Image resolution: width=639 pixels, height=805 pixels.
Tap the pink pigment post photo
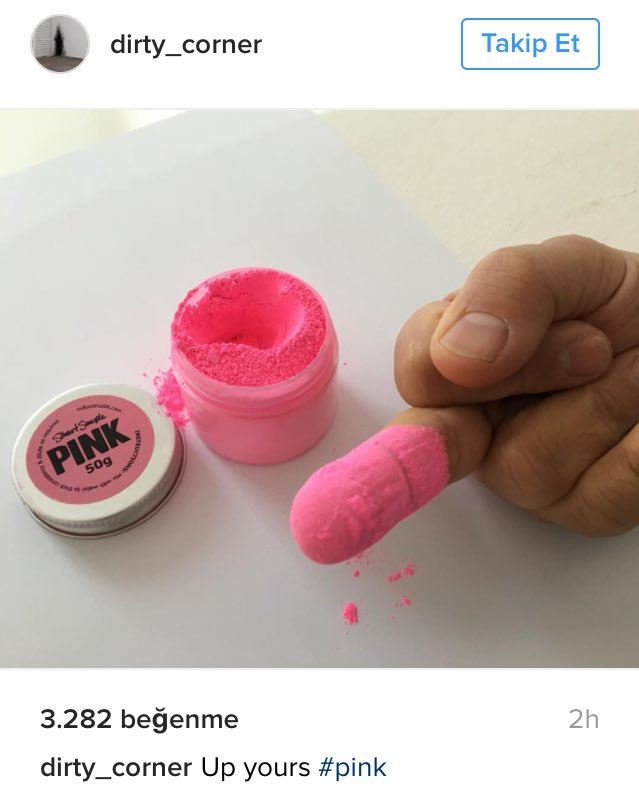click(x=319, y=388)
